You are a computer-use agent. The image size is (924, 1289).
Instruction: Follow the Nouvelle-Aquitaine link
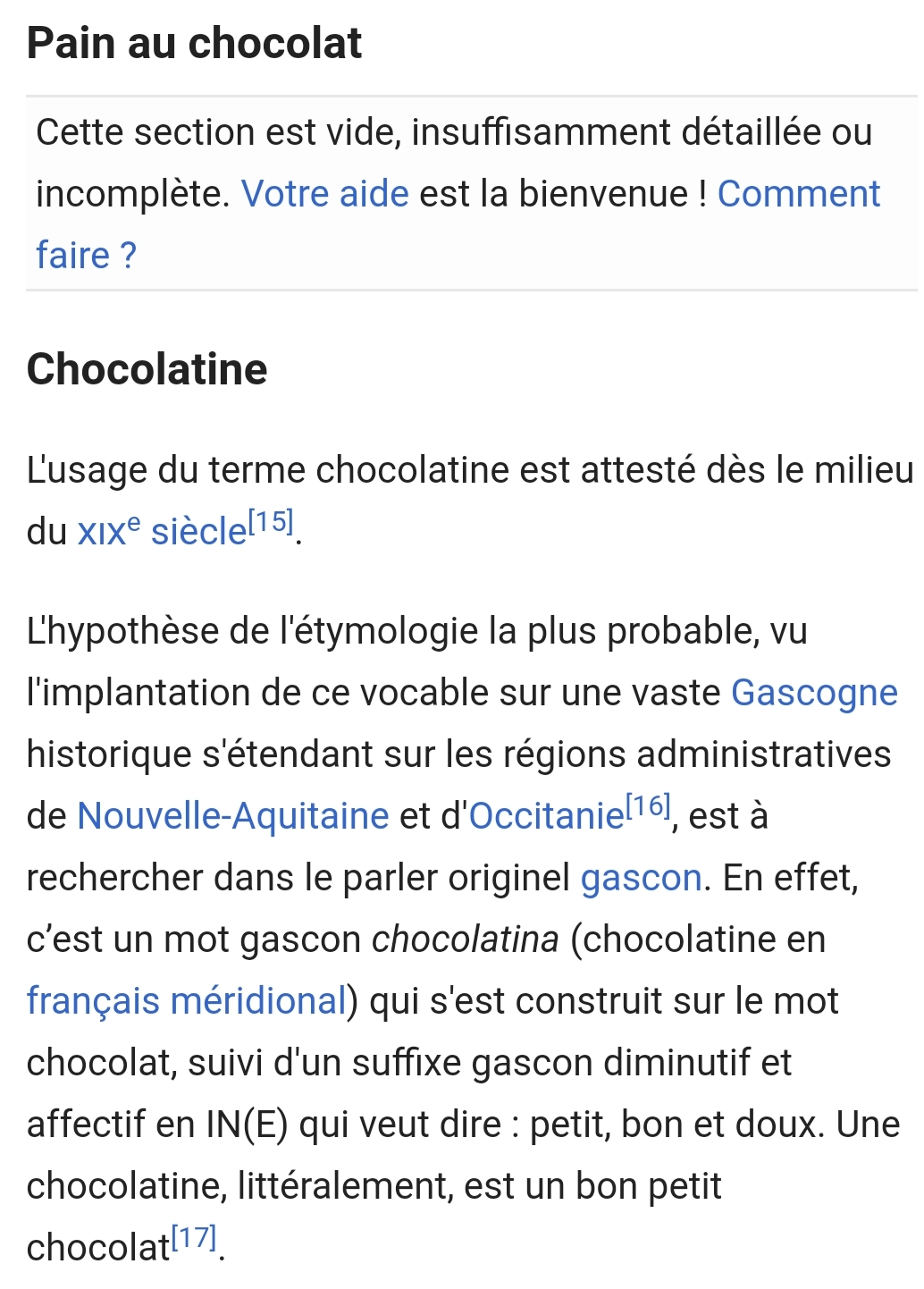pos(232,816)
